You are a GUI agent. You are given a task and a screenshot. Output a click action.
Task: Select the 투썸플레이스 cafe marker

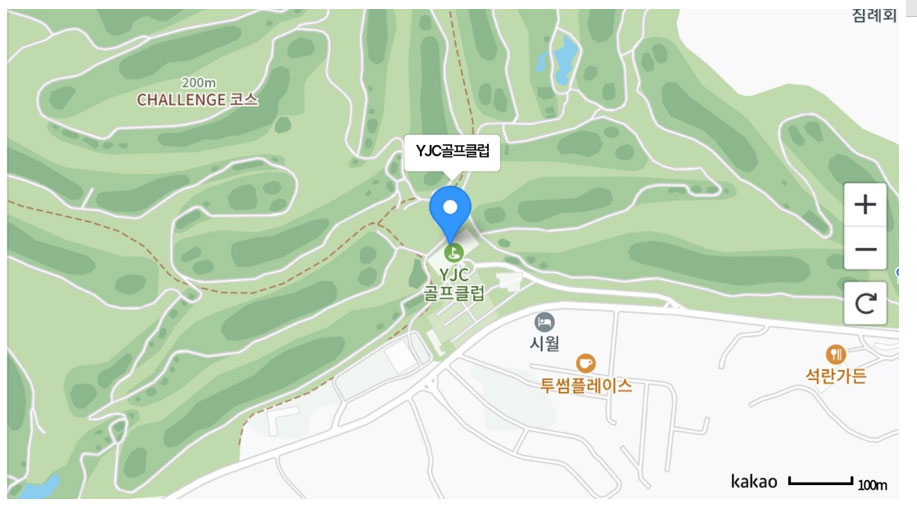[x=586, y=364]
